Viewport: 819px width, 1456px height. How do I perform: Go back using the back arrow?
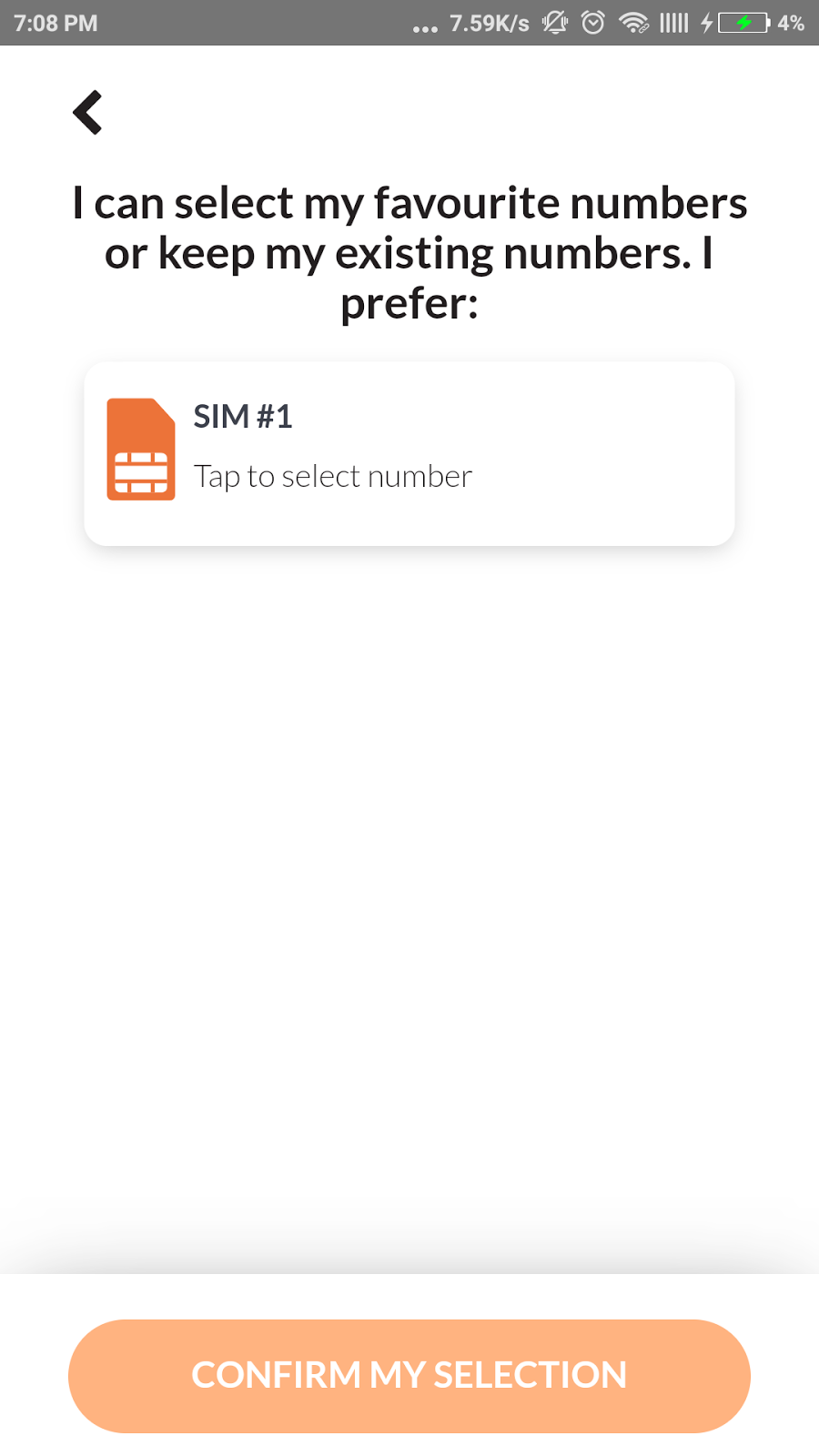88,113
